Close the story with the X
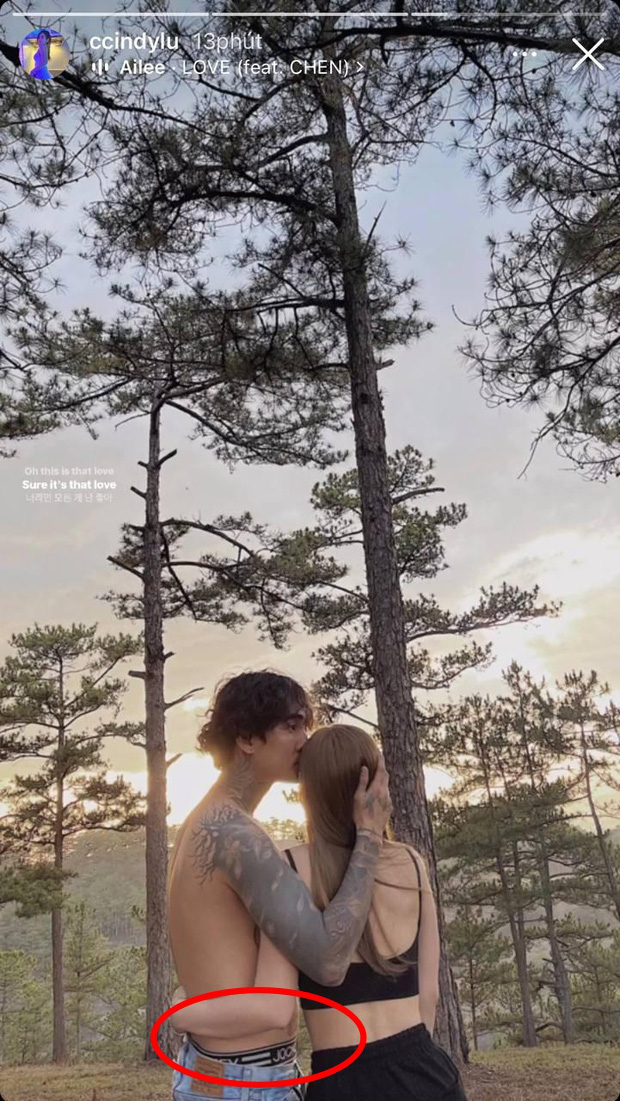 (588, 54)
